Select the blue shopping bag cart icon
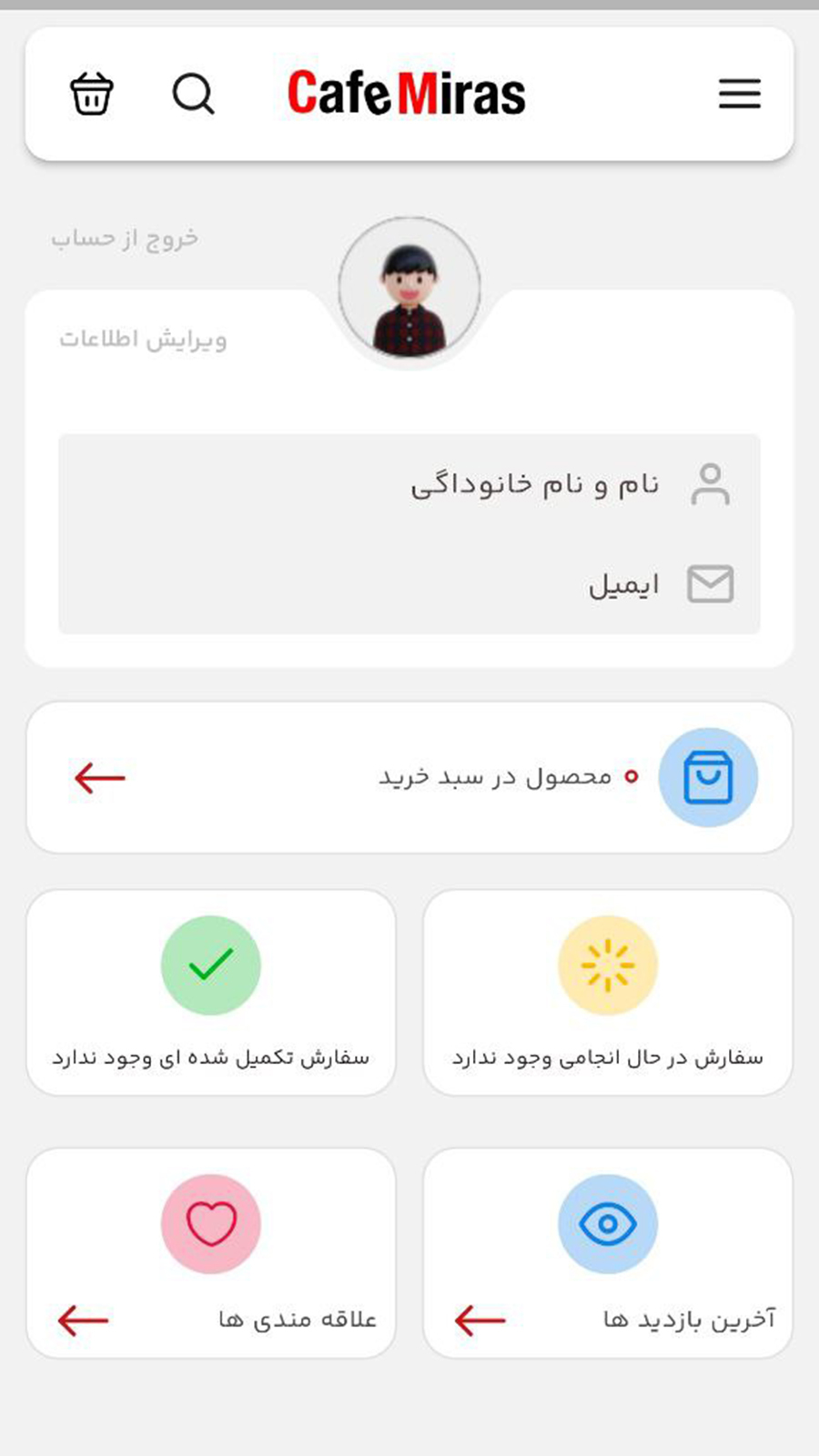This screenshot has height=1456, width=819. coord(708,776)
